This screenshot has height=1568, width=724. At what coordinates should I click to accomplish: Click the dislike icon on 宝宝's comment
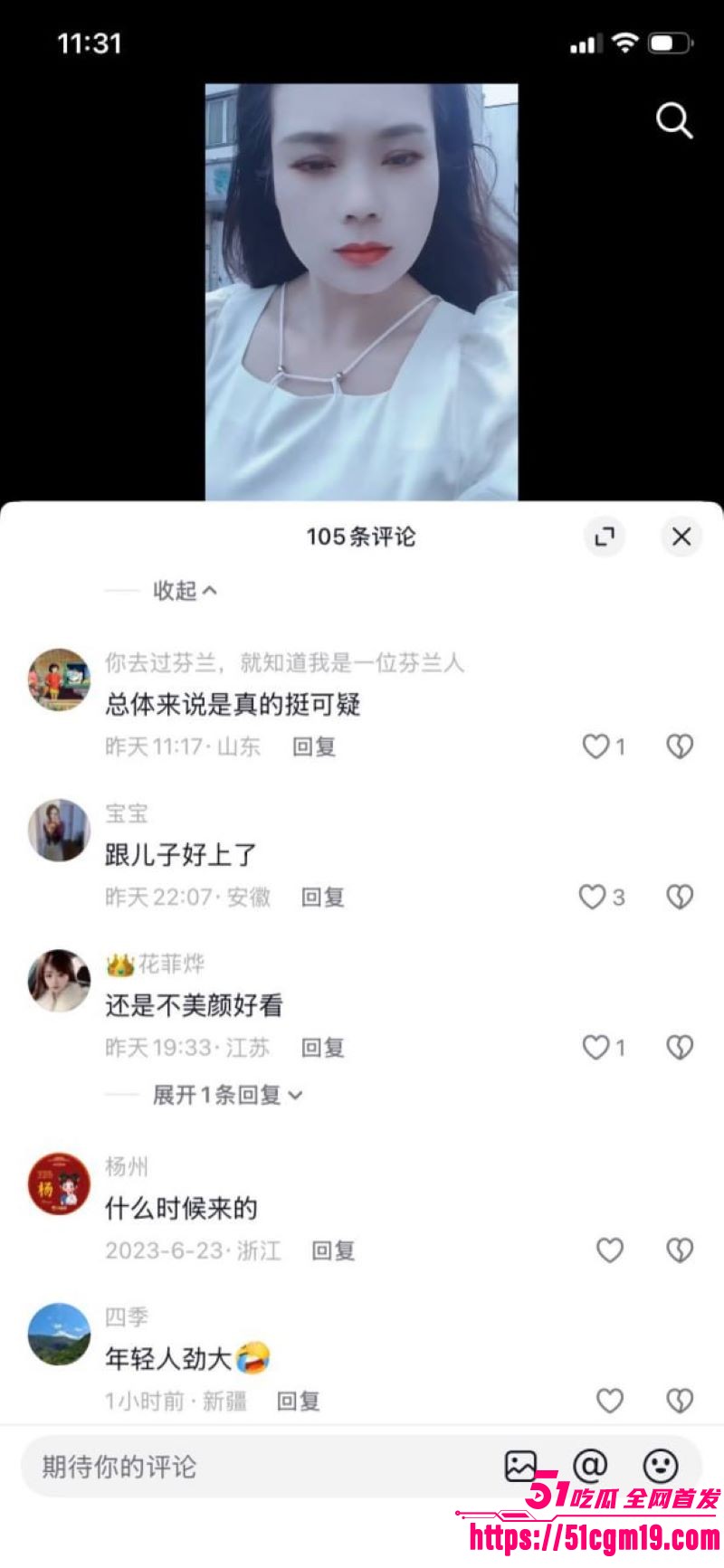point(680,897)
